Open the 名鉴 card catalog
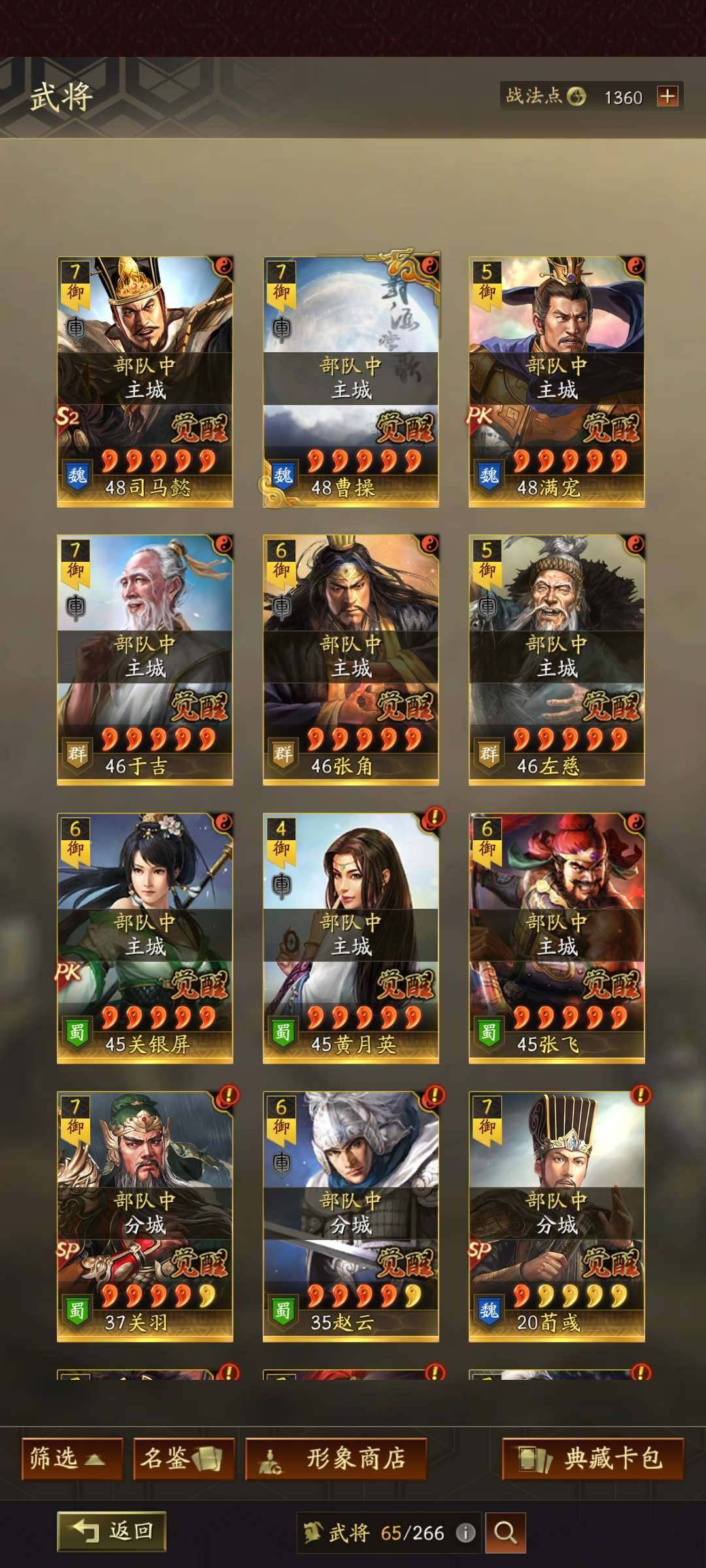Screen dimensions: 706x1568 (x=184, y=1458)
